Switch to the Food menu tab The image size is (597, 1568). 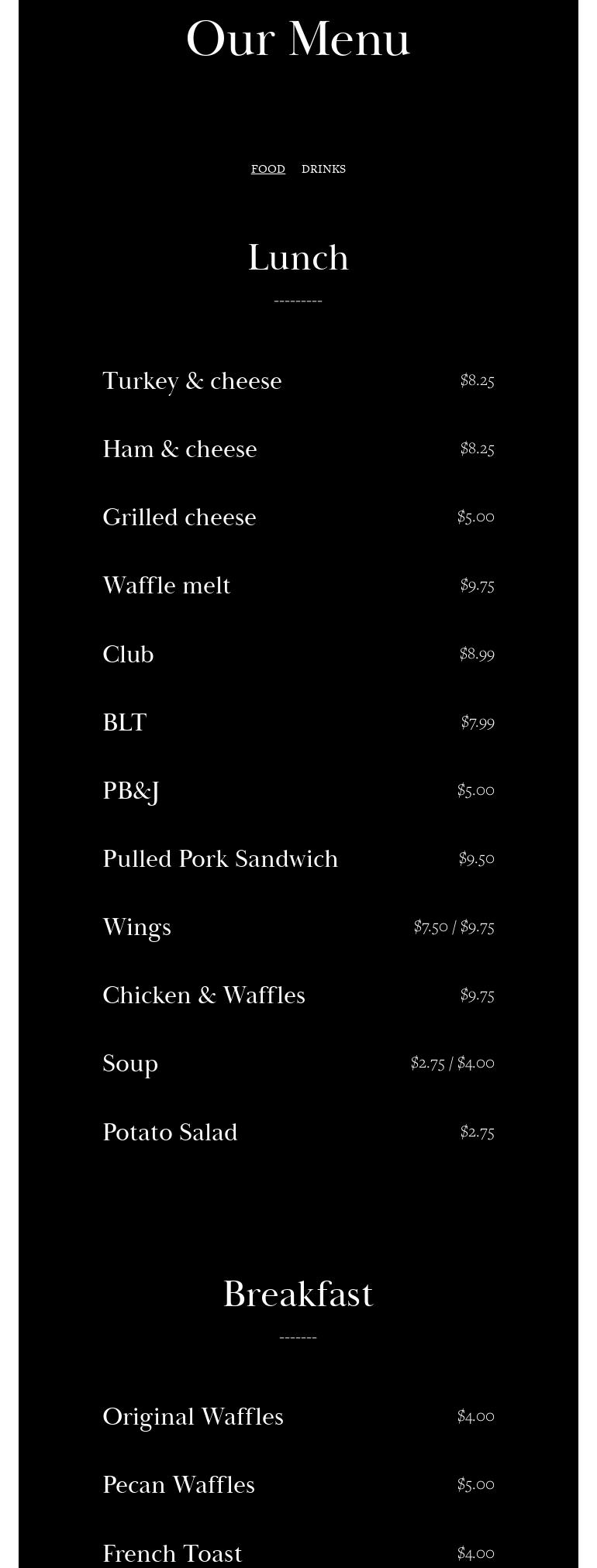pos(267,169)
